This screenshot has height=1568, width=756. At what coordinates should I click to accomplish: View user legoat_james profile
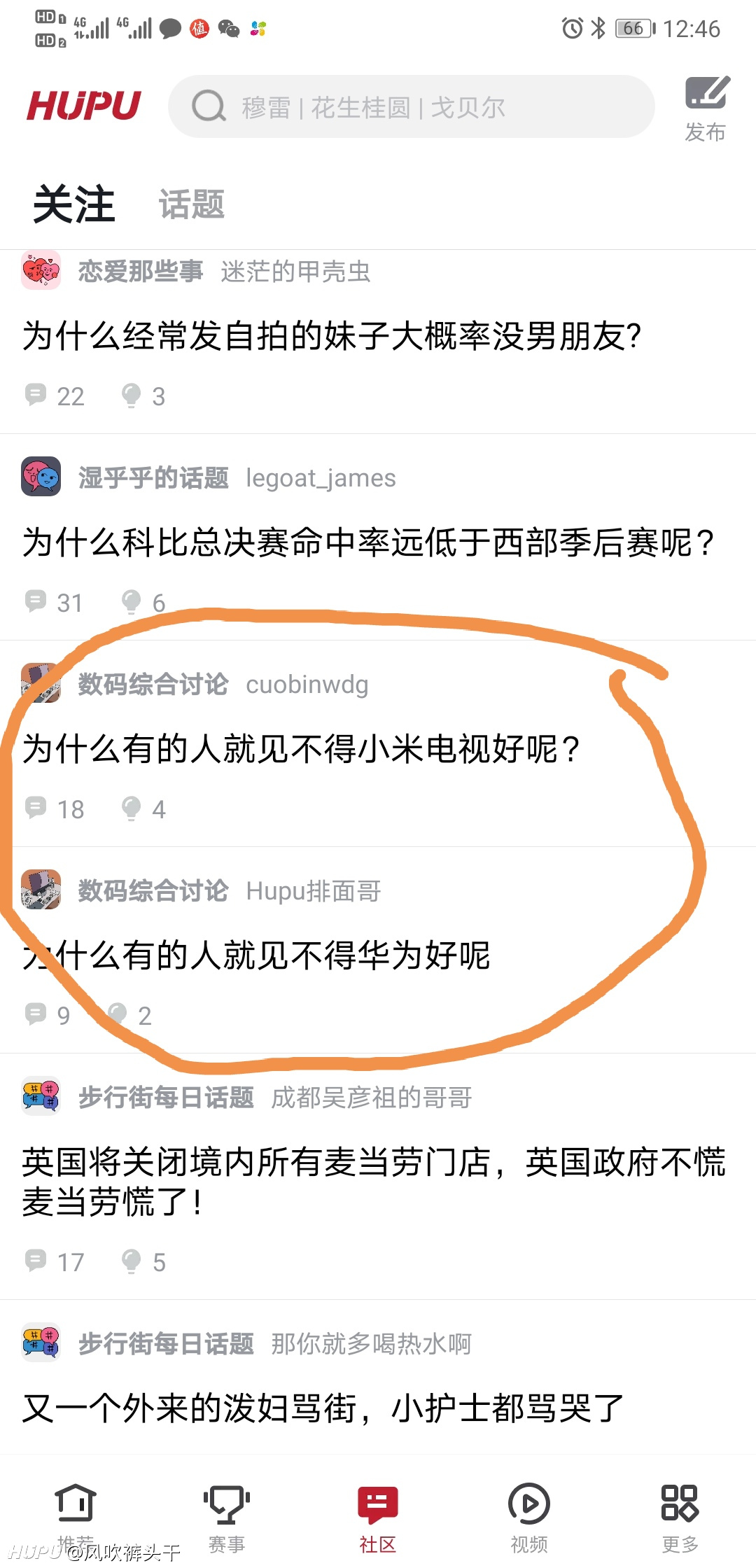tap(321, 478)
